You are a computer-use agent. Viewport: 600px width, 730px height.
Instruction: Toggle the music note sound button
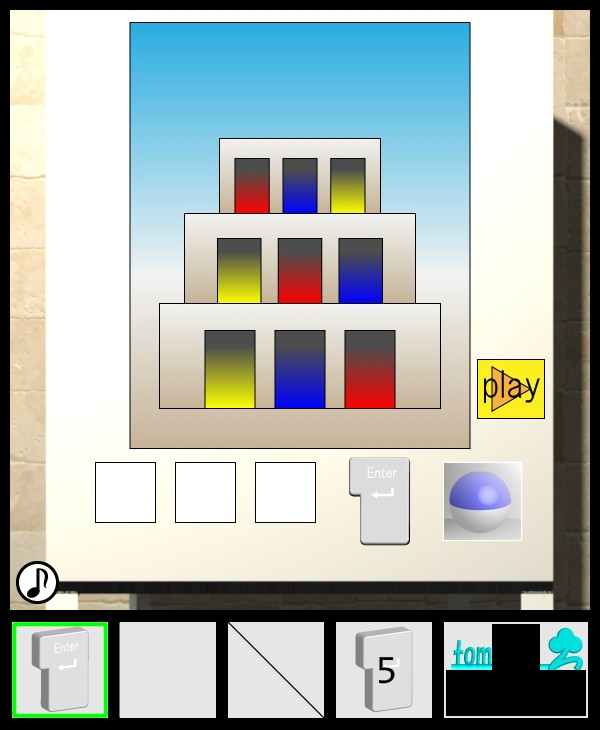click(37, 582)
